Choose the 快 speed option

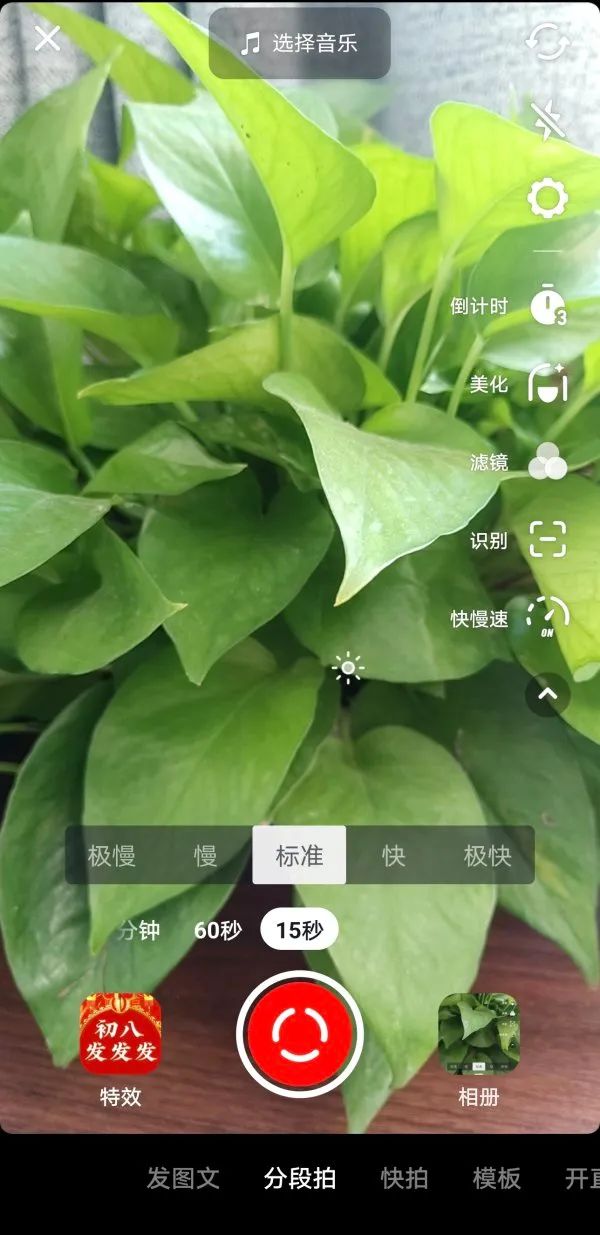pyautogui.click(x=393, y=856)
